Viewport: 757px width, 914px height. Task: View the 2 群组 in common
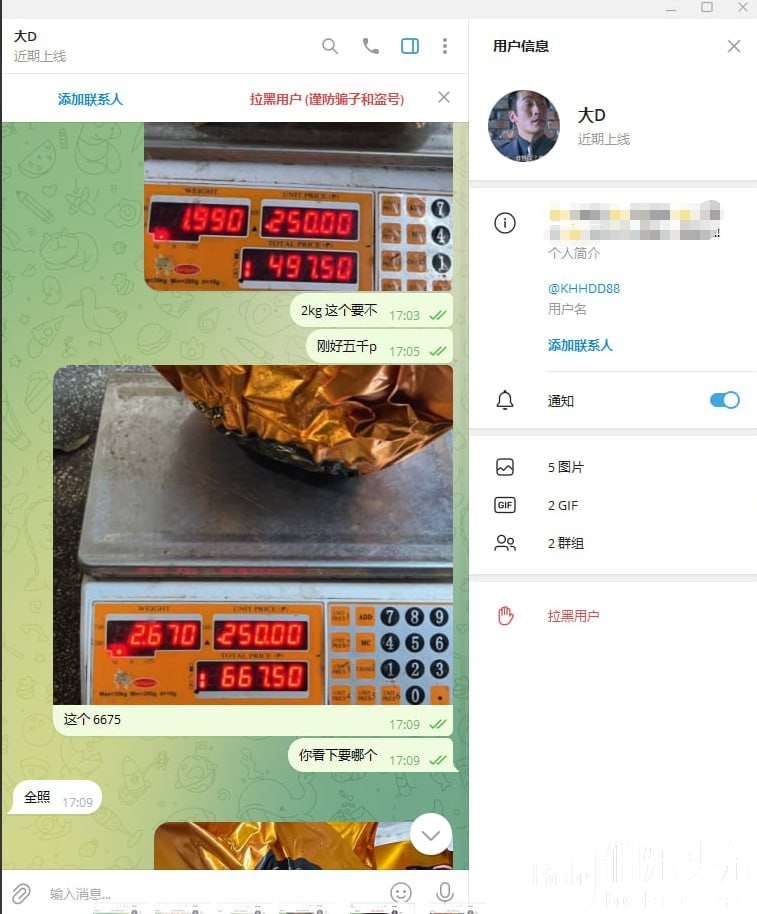(566, 543)
